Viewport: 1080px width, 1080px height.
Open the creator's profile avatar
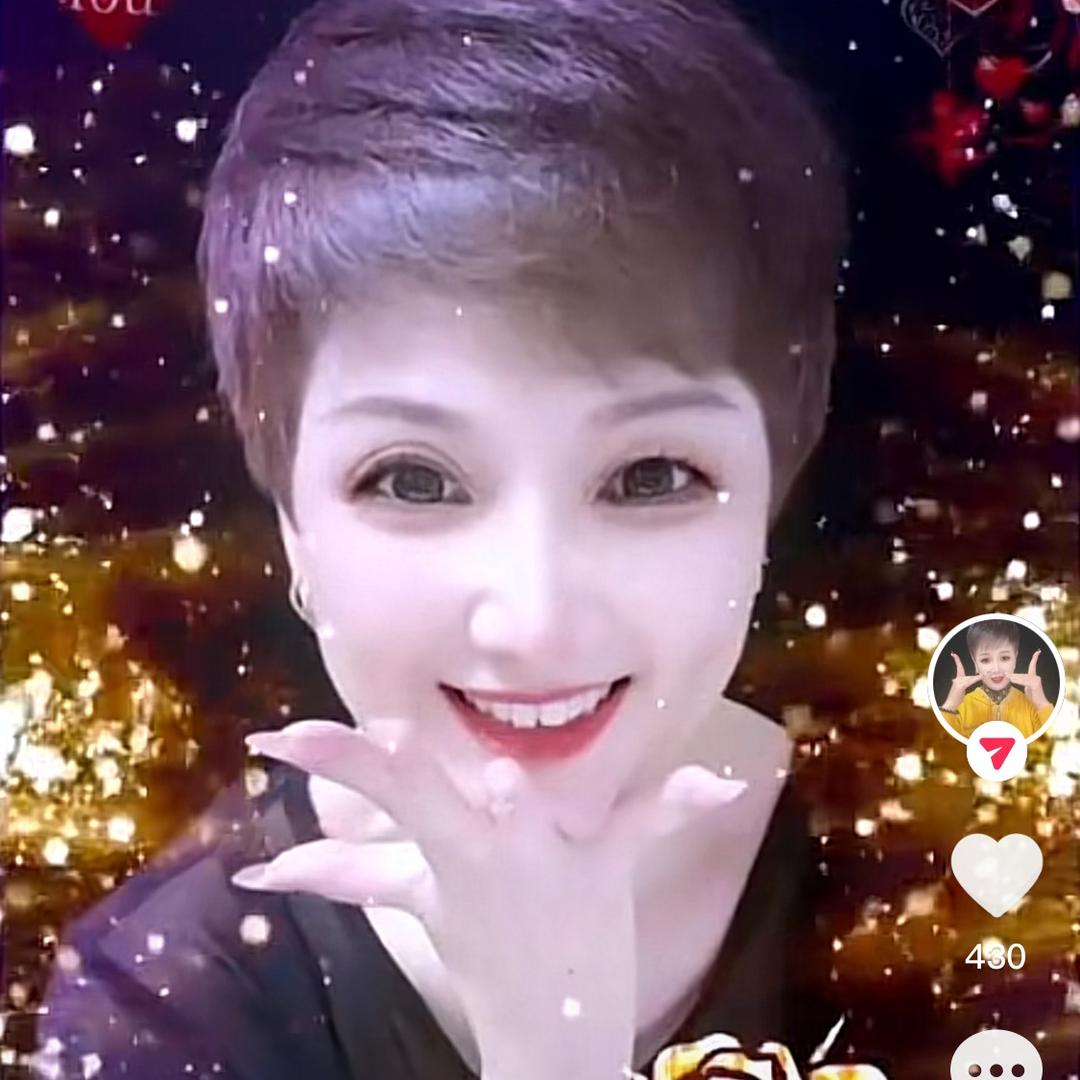(x=995, y=678)
